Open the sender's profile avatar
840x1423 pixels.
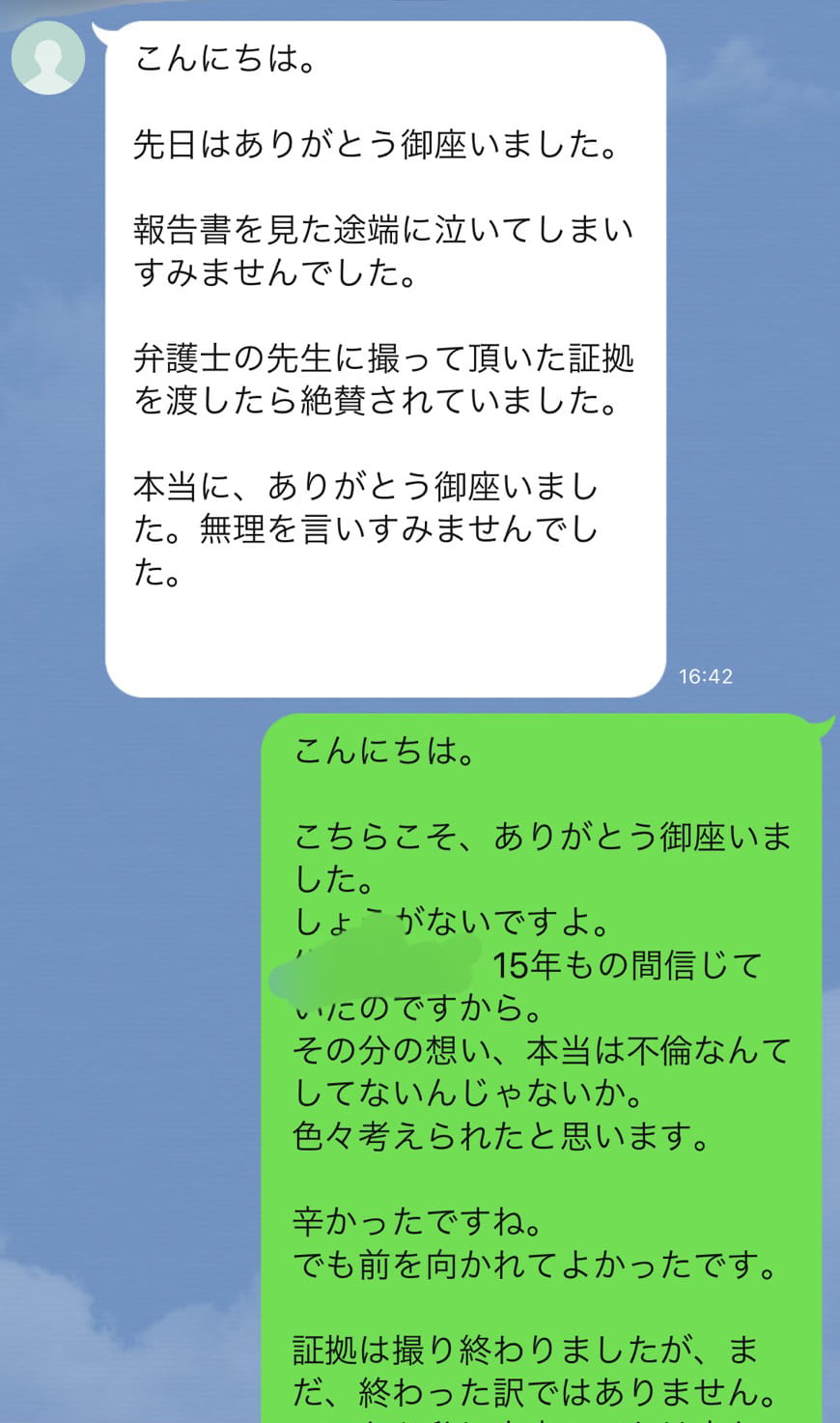(x=47, y=58)
